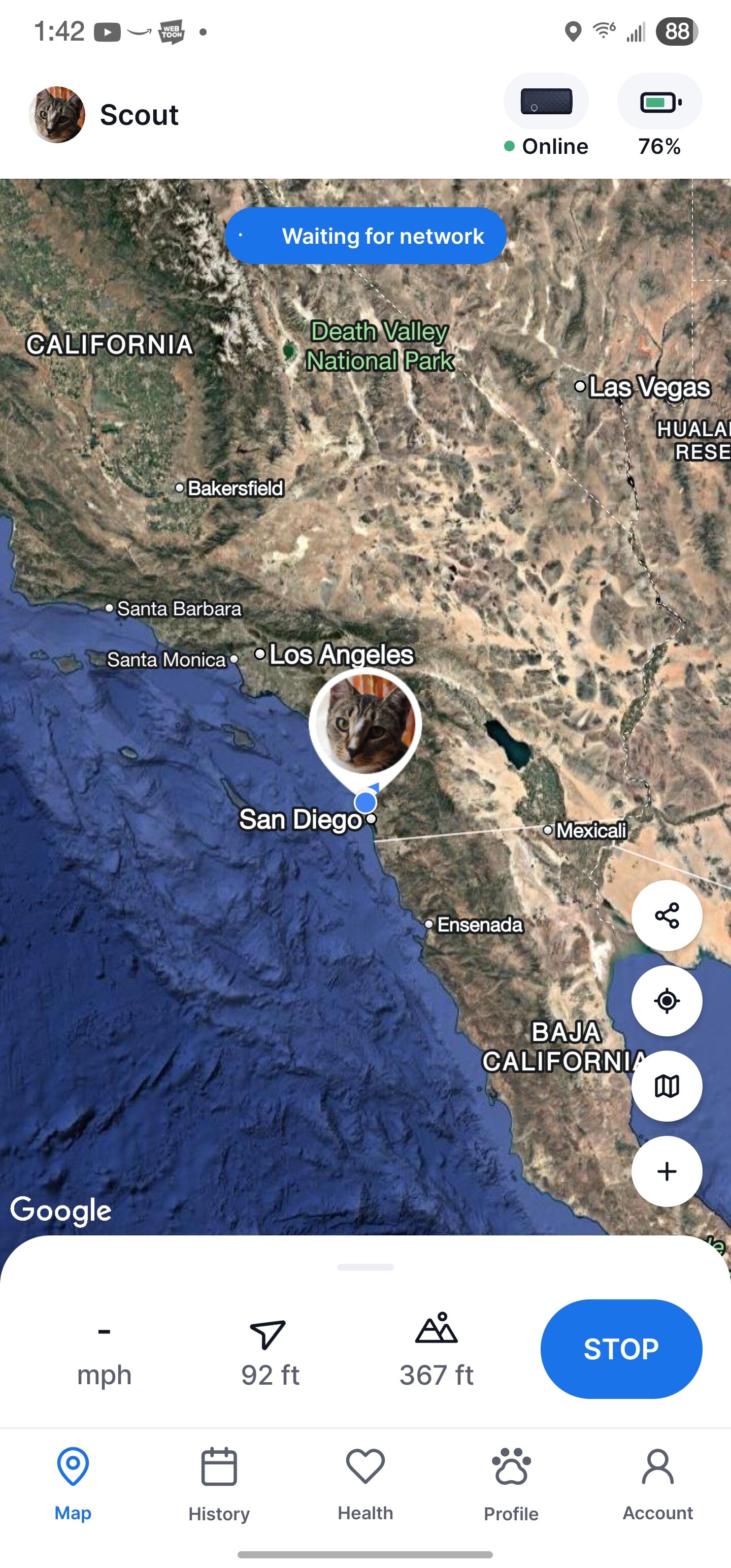This screenshot has height=1568, width=731.
Task: Select the Map tab
Action: (73, 1484)
